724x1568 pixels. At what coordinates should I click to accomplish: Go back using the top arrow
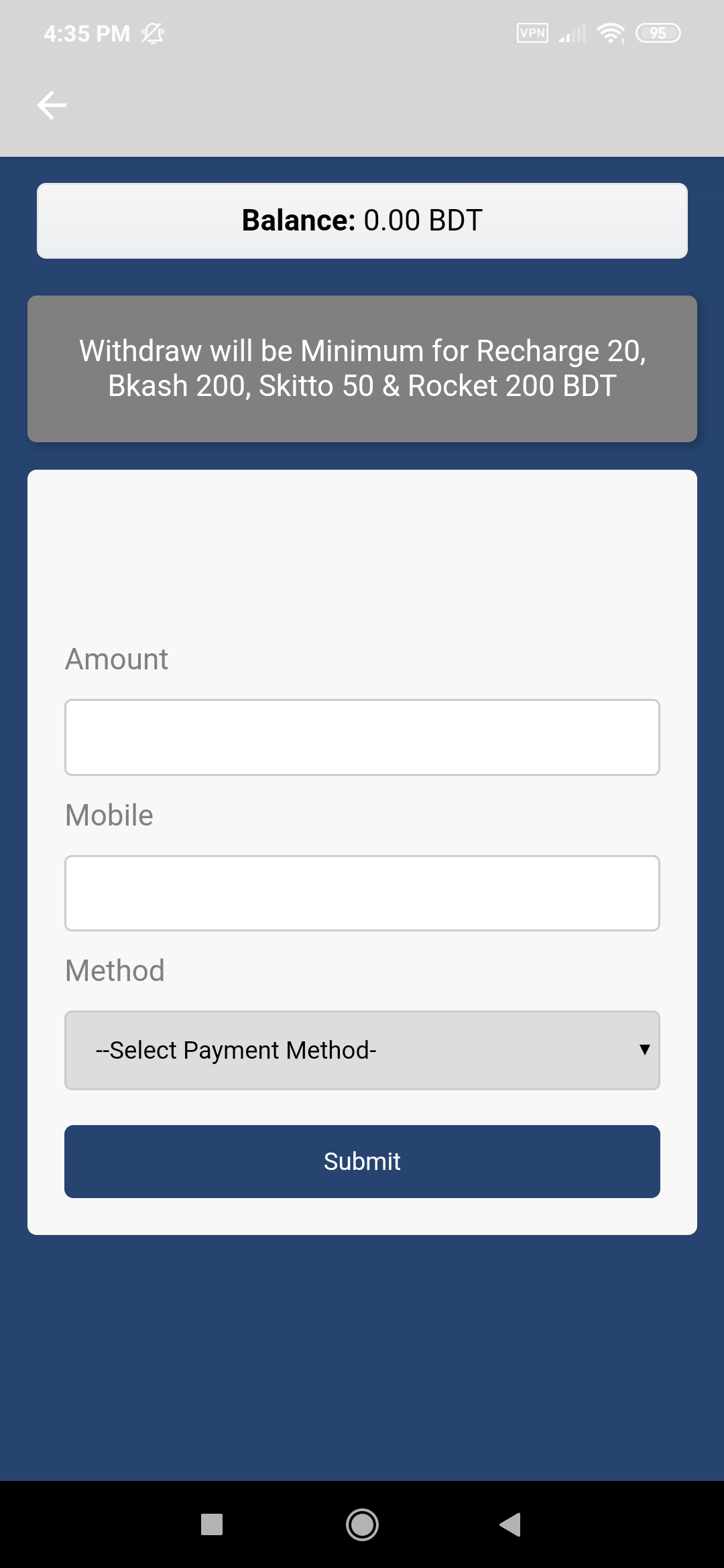52,105
